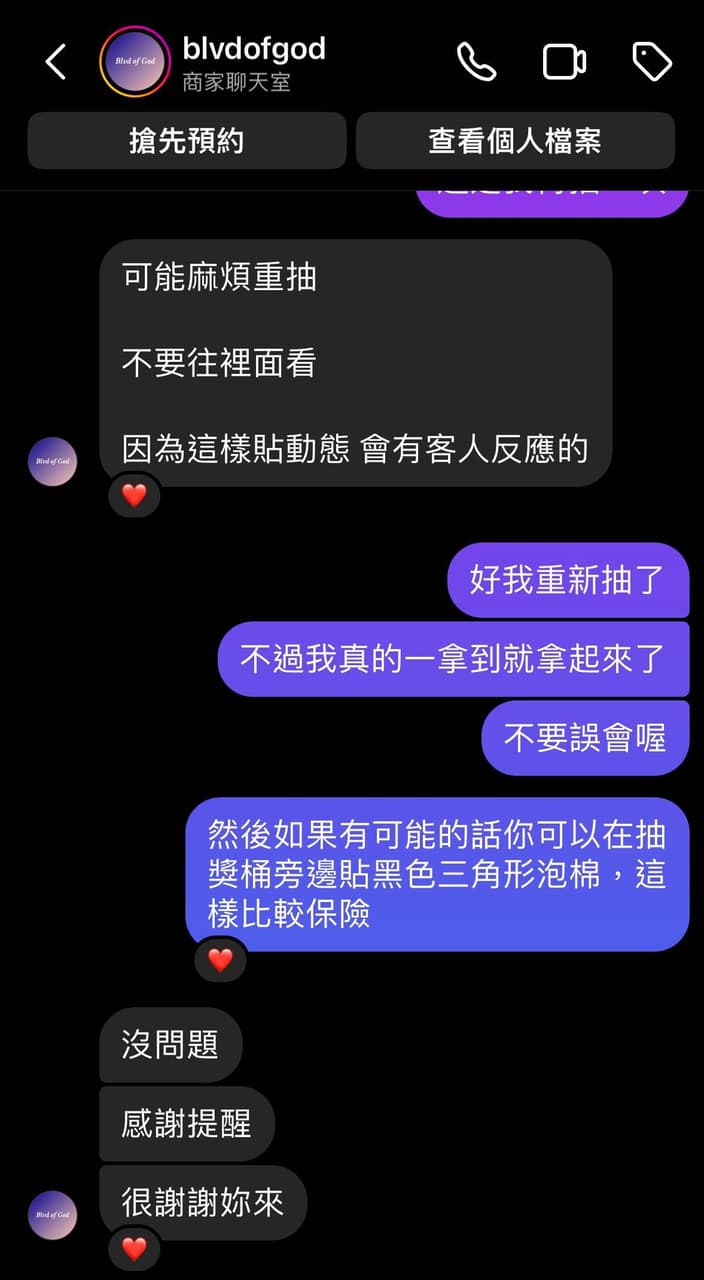The height and width of the screenshot is (1280, 704).
Task: Open heart reaction under 很謝謝妳來 message
Action: [x=134, y=1248]
